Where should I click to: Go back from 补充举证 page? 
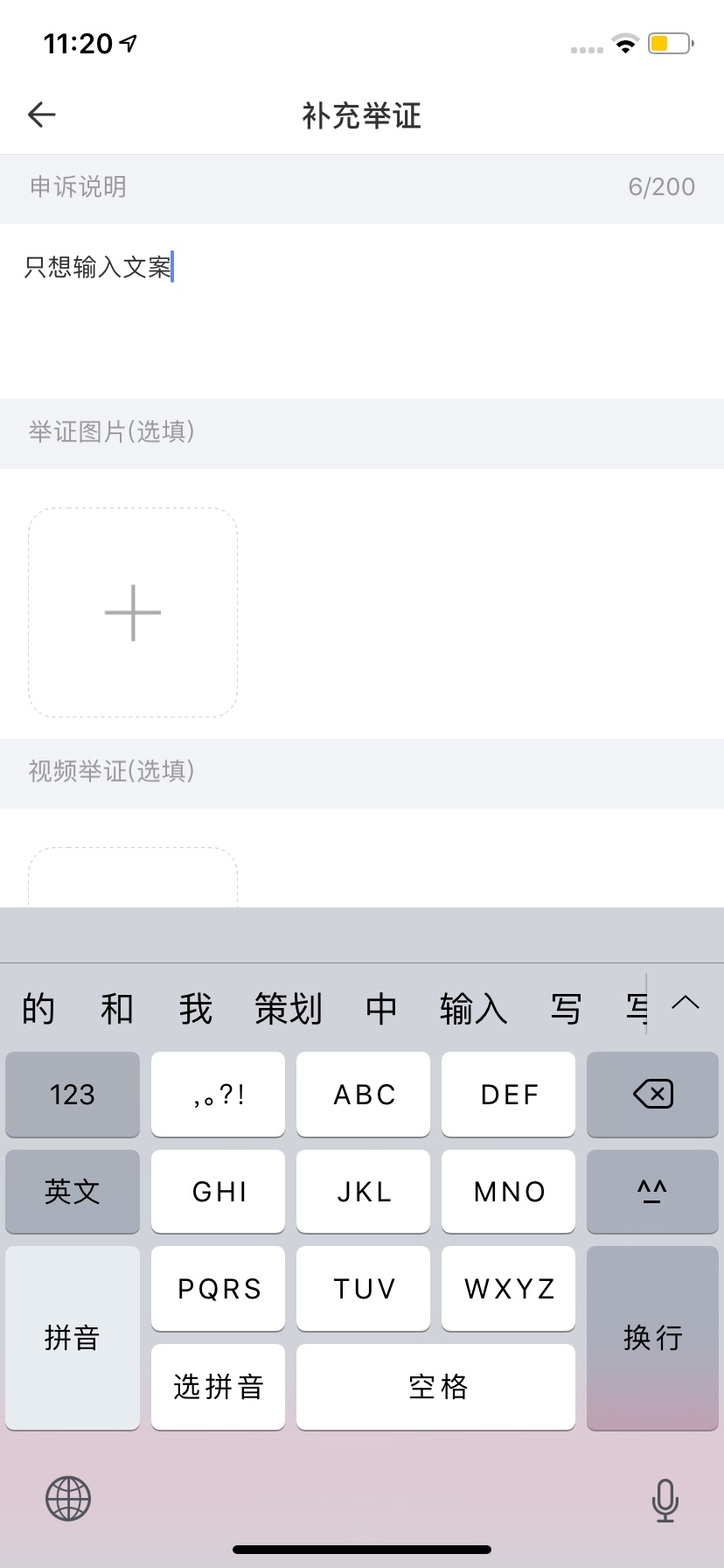pos(41,115)
